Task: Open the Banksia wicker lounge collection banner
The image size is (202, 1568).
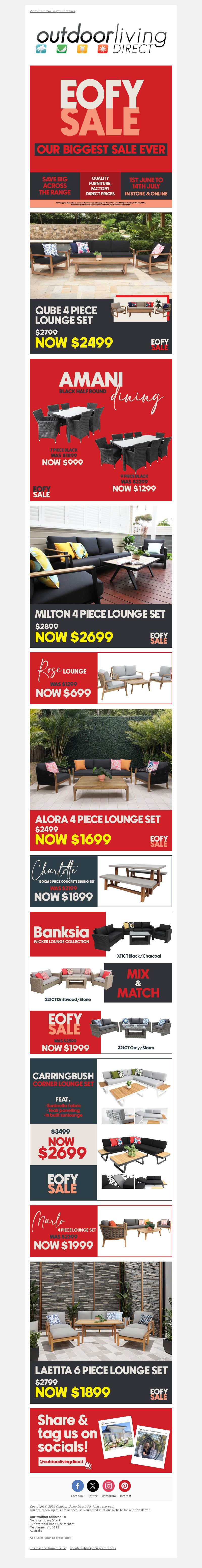Action: [101, 982]
